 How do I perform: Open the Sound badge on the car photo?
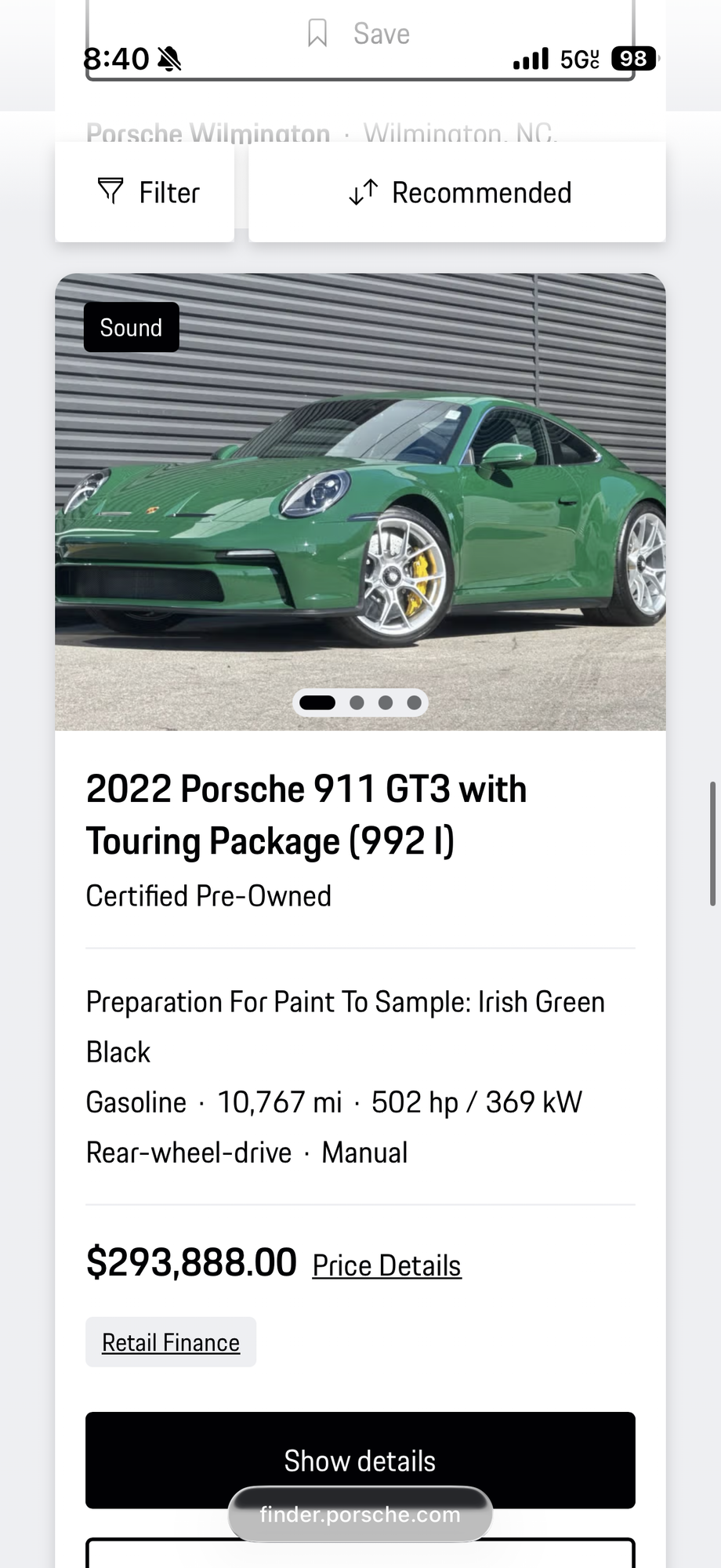tap(131, 327)
